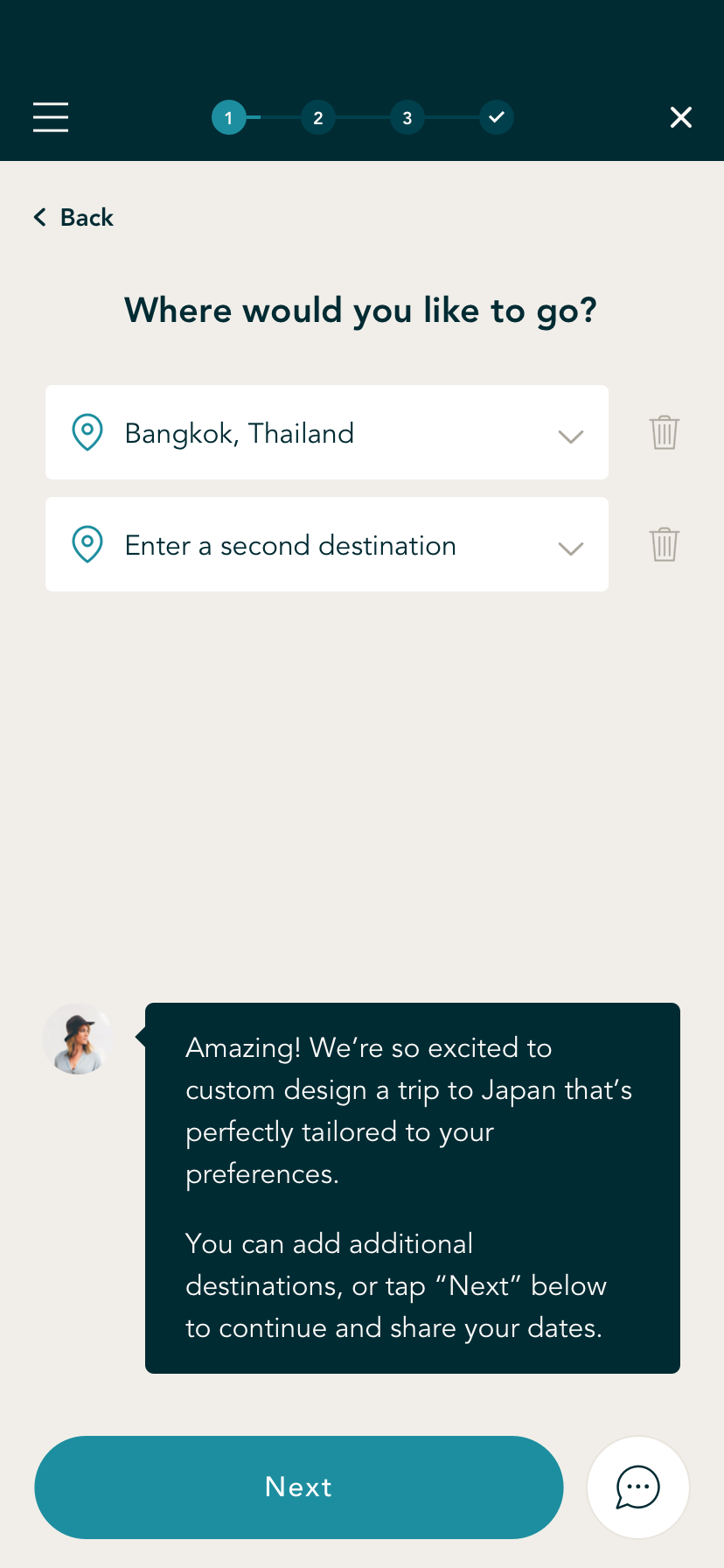Screen dimensions: 724x1568
Task: Tap Next to continue to dates
Action: tap(298, 1487)
